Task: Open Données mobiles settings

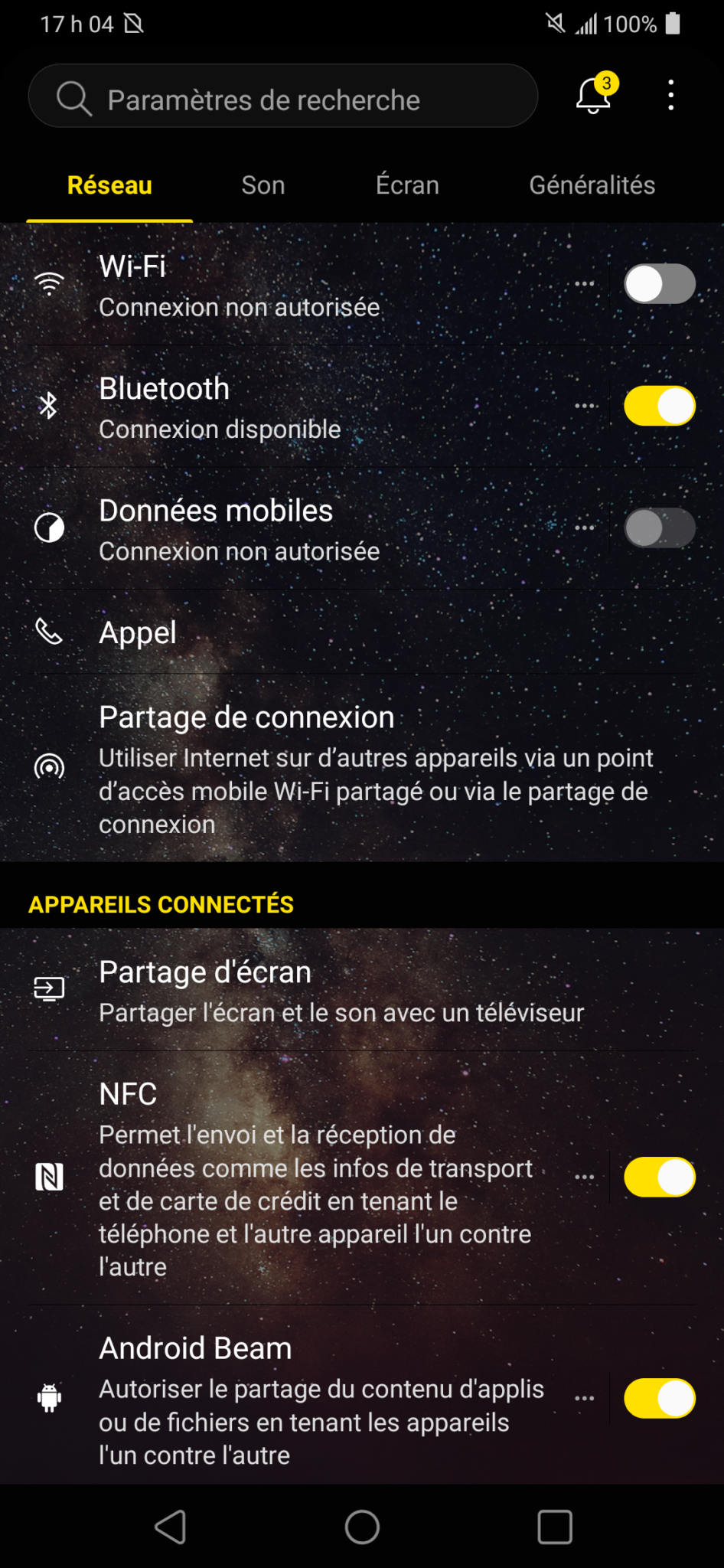Action: click(306, 529)
